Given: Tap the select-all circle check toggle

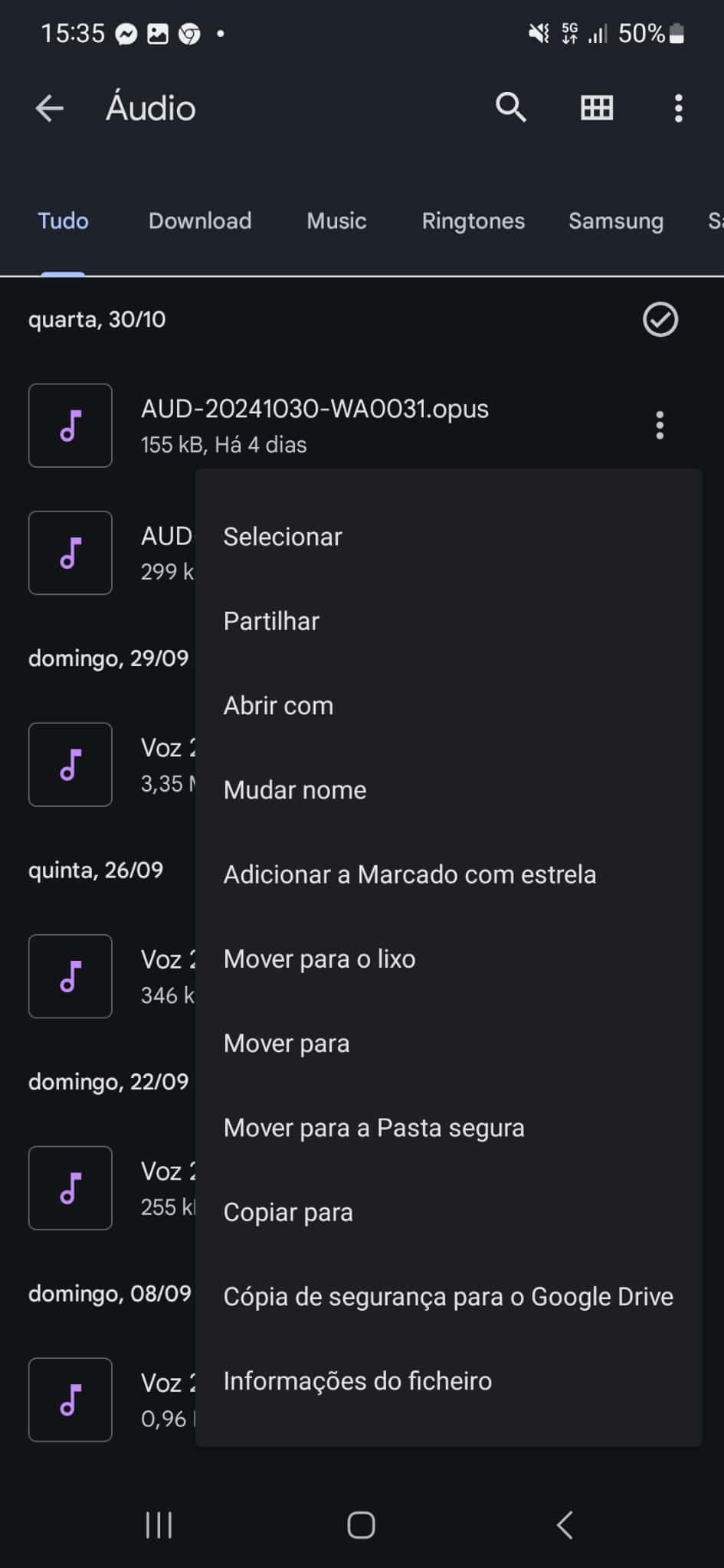Looking at the screenshot, I should [659, 319].
